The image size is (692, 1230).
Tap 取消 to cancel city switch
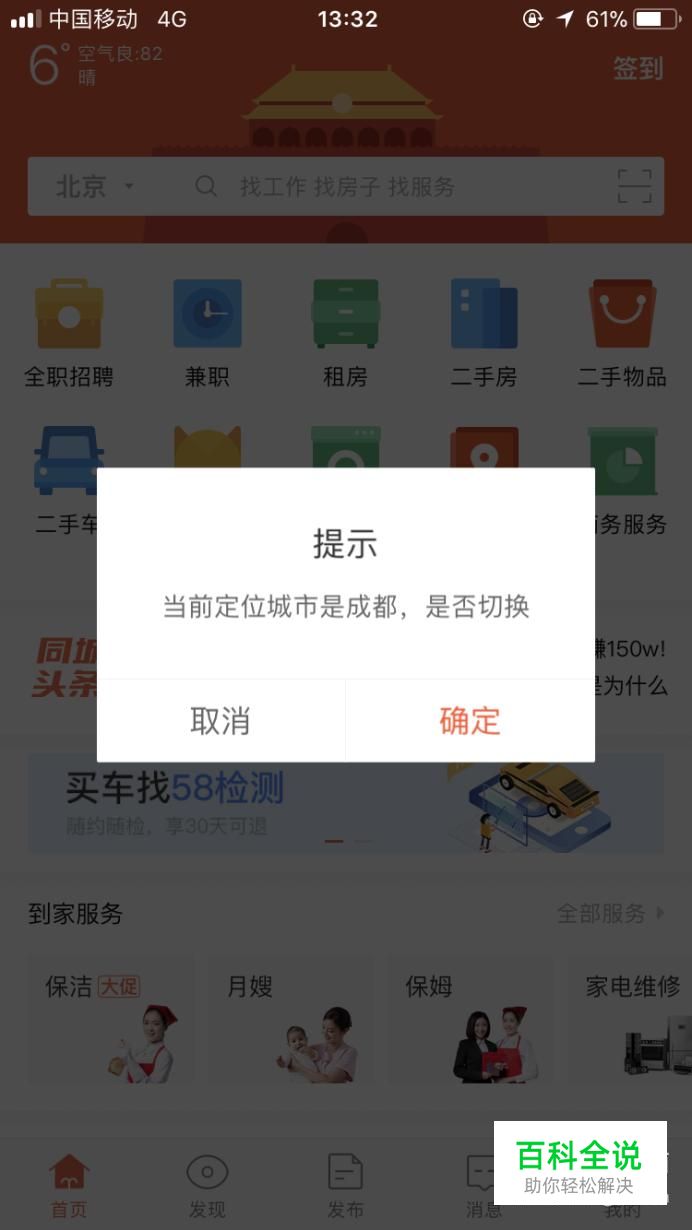tap(220, 721)
